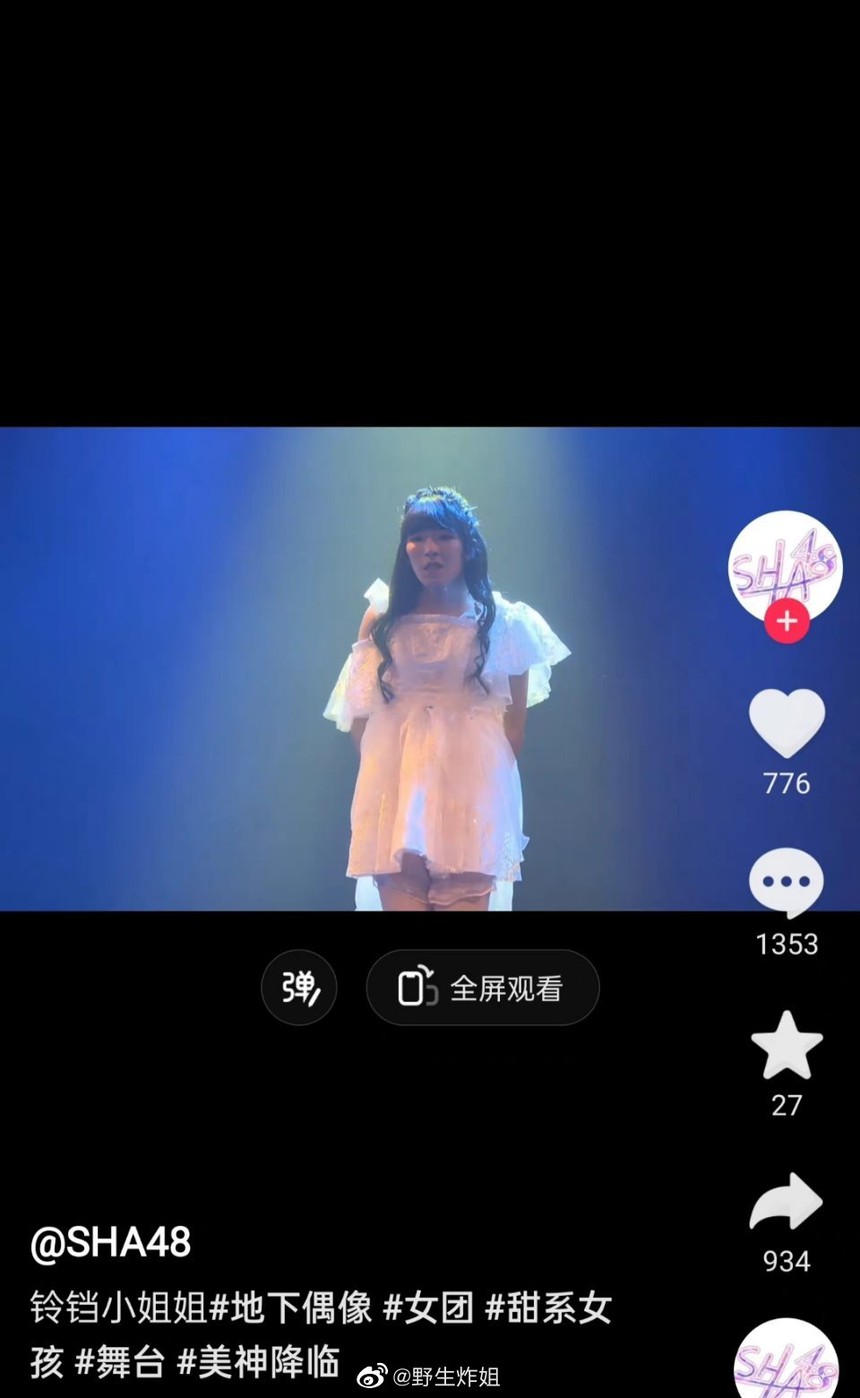Open the #地下偶像 hashtag

pyautogui.click(x=290, y=1308)
